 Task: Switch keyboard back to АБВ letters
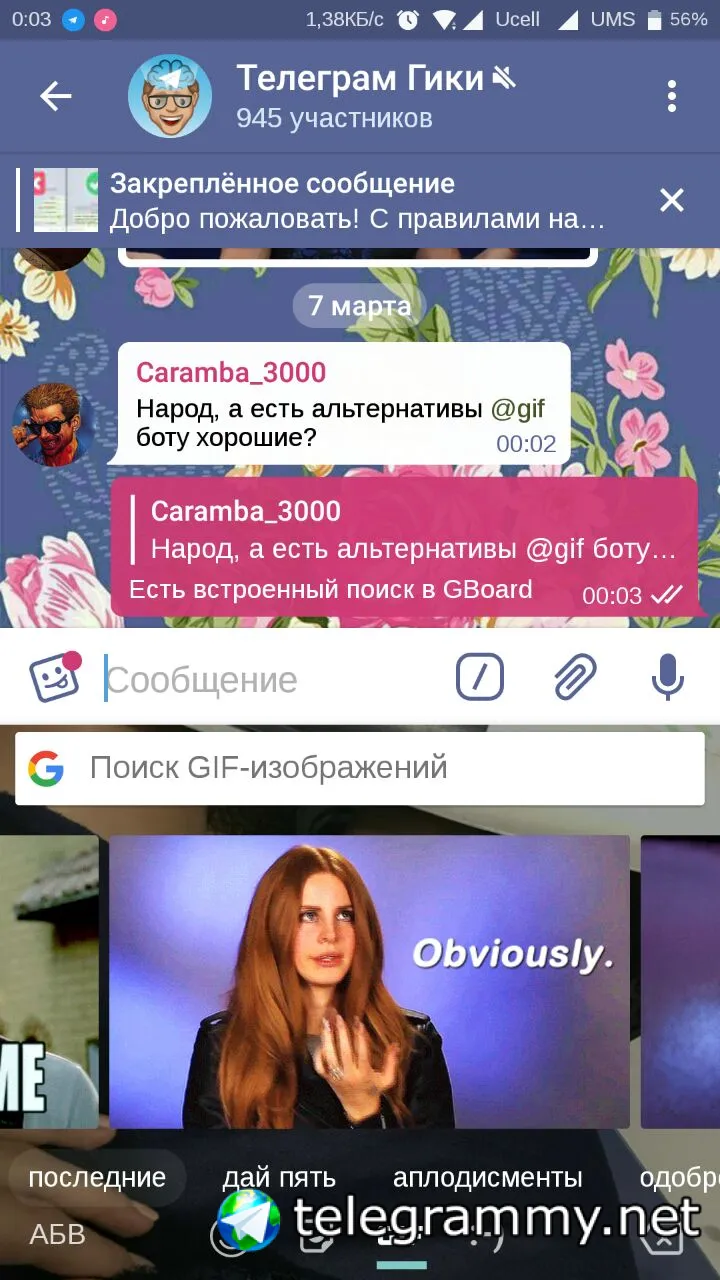pyautogui.click(x=58, y=1235)
